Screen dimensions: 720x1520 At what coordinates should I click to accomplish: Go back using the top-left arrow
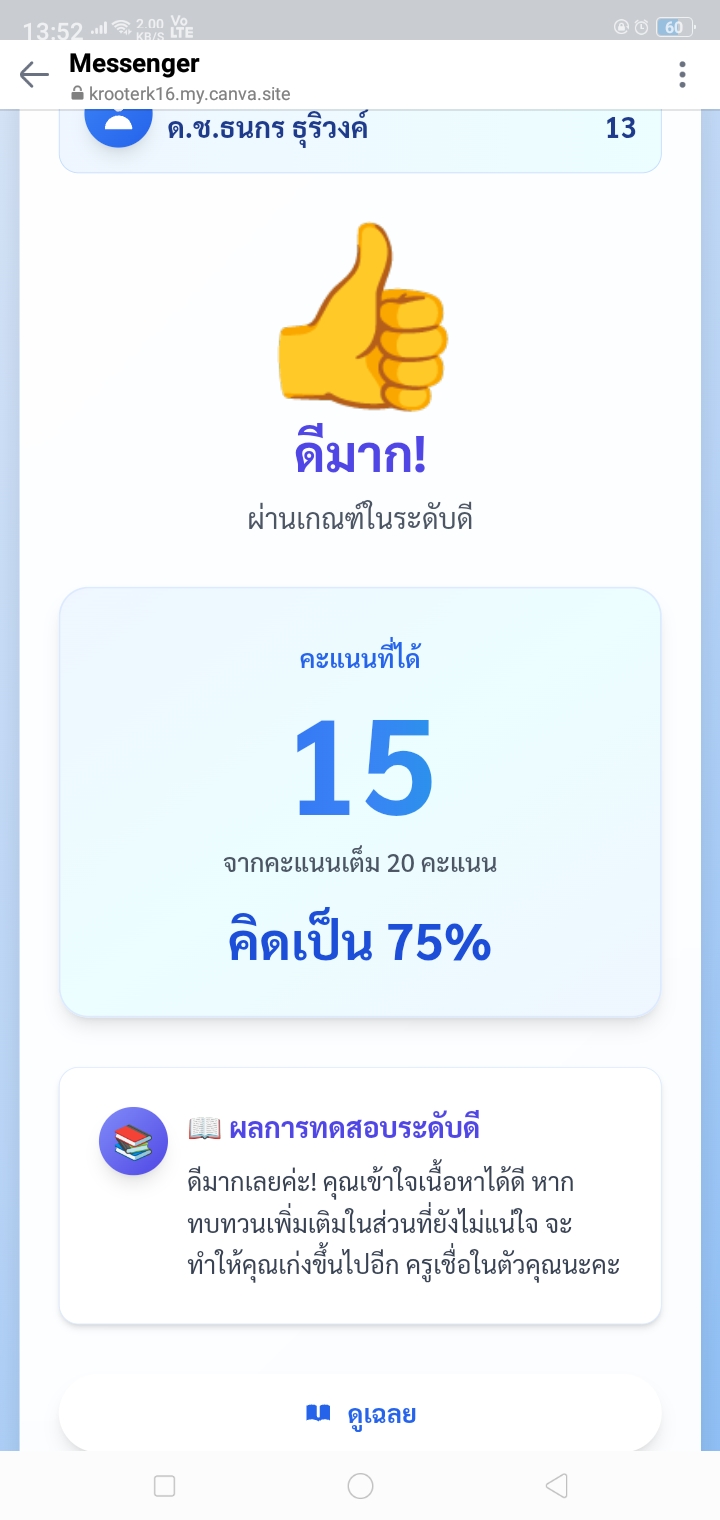pos(34,75)
